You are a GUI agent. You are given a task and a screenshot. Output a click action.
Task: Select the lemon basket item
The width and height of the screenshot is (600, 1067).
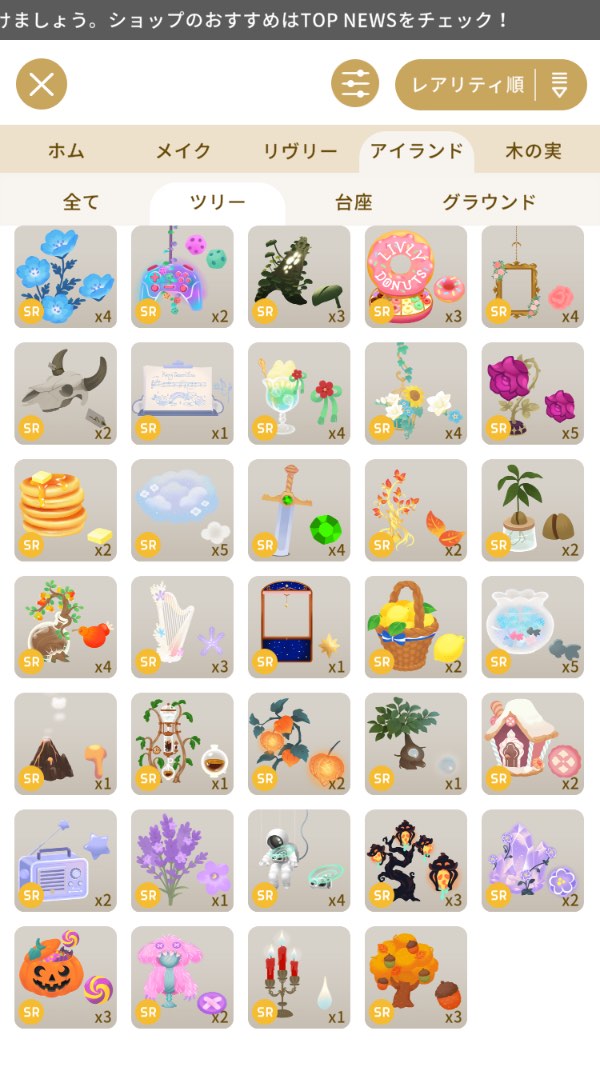click(416, 628)
